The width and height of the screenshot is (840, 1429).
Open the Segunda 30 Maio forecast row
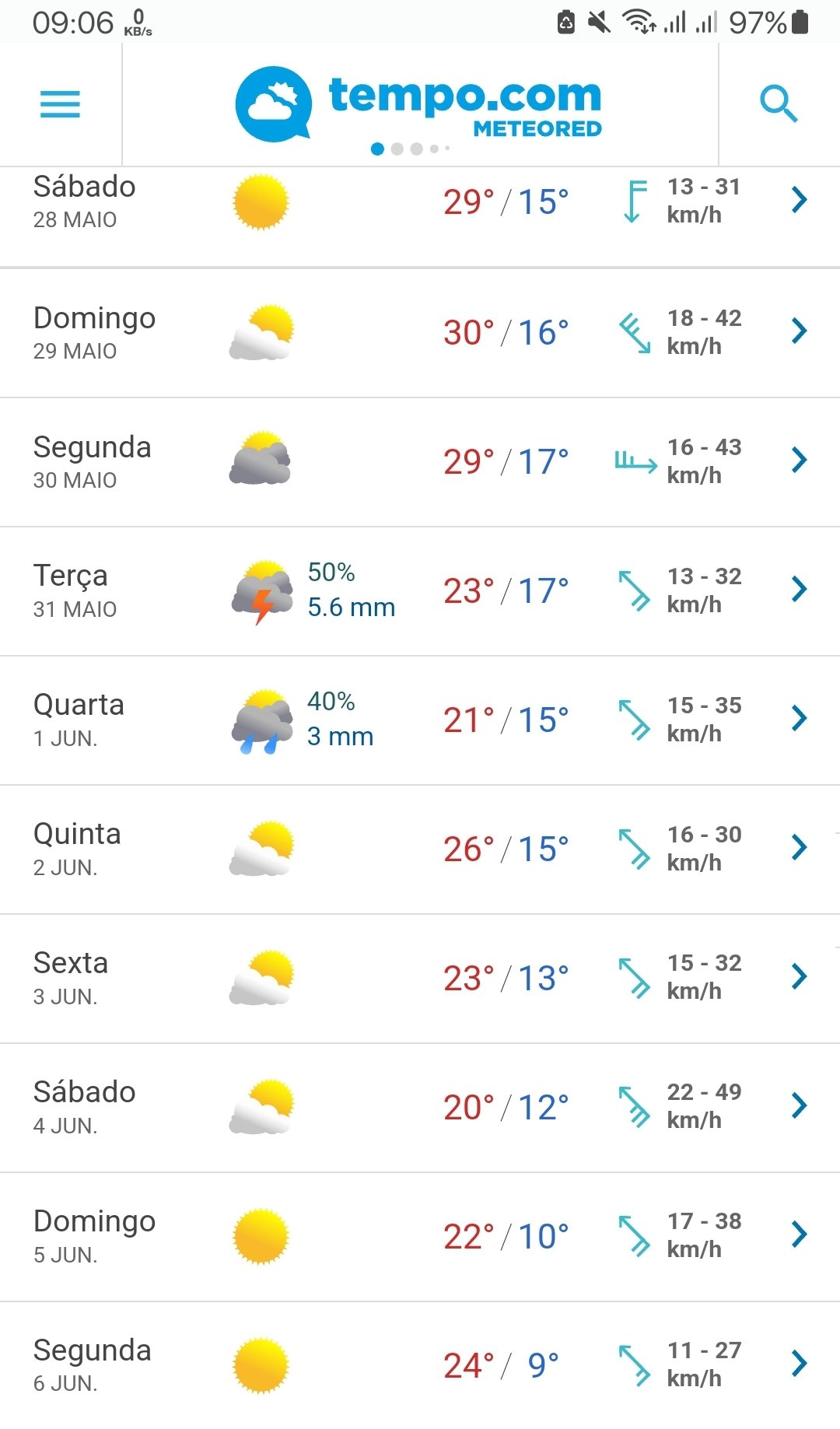[420, 462]
